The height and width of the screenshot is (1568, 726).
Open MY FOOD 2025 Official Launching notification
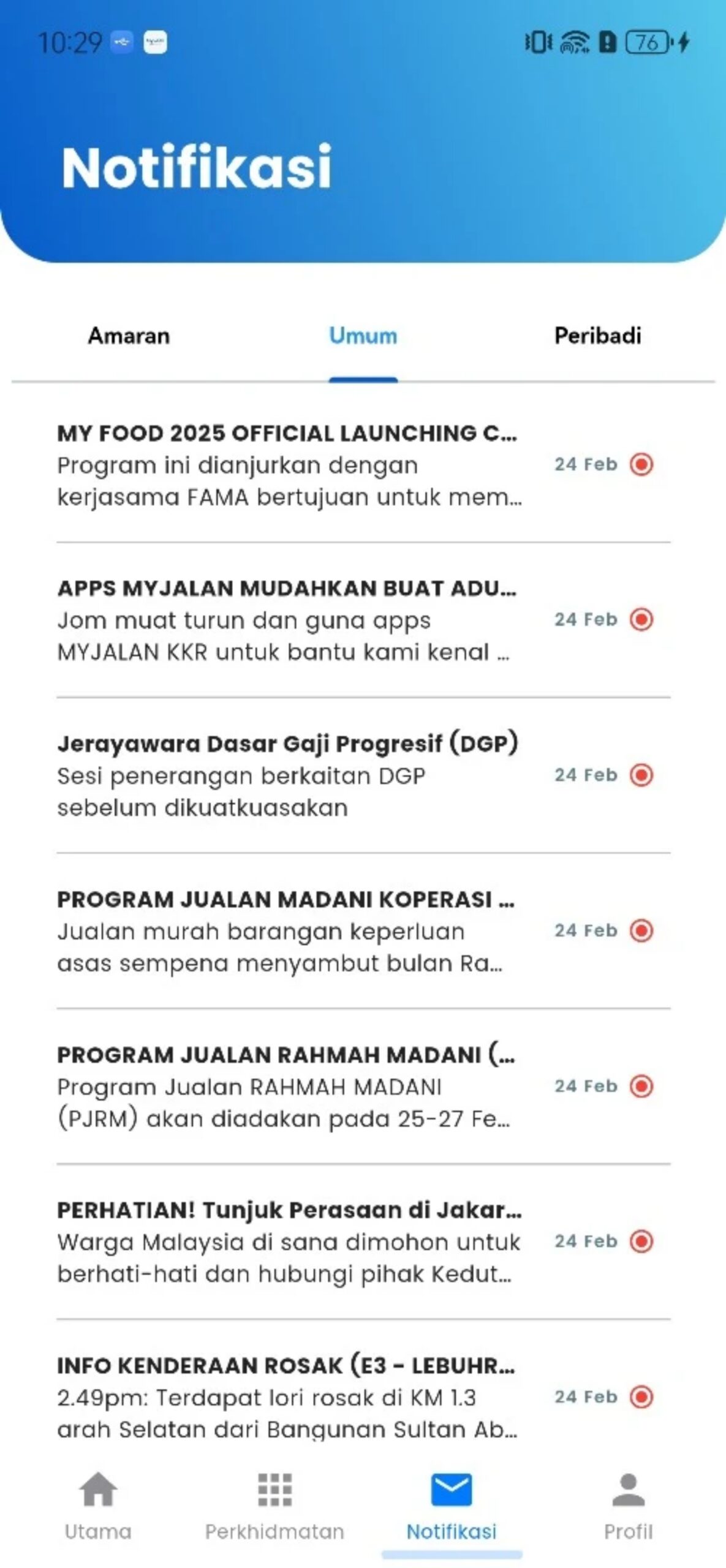coord(363,465)
